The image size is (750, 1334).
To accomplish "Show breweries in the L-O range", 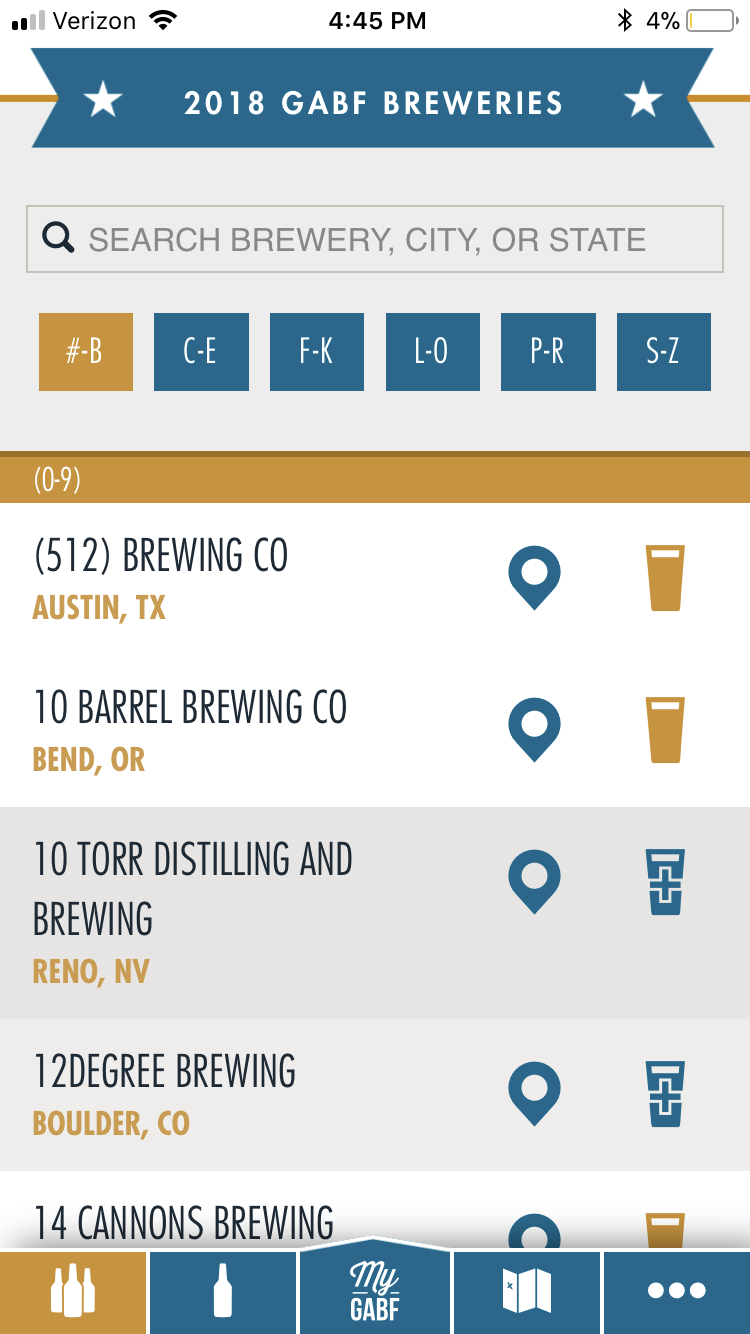I will click(x=433, y=352).
